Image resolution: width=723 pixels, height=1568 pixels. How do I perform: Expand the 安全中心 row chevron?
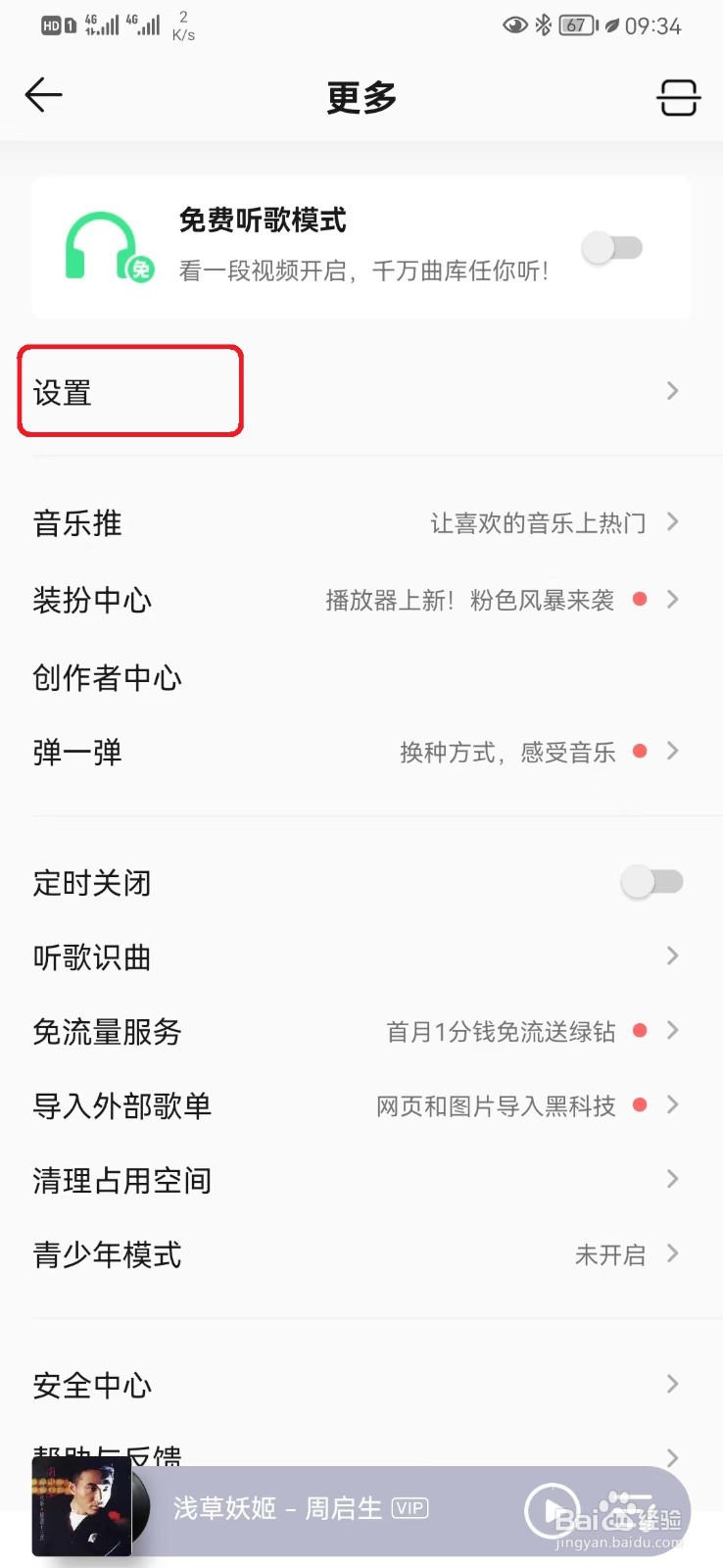(x=672, y=1385)
